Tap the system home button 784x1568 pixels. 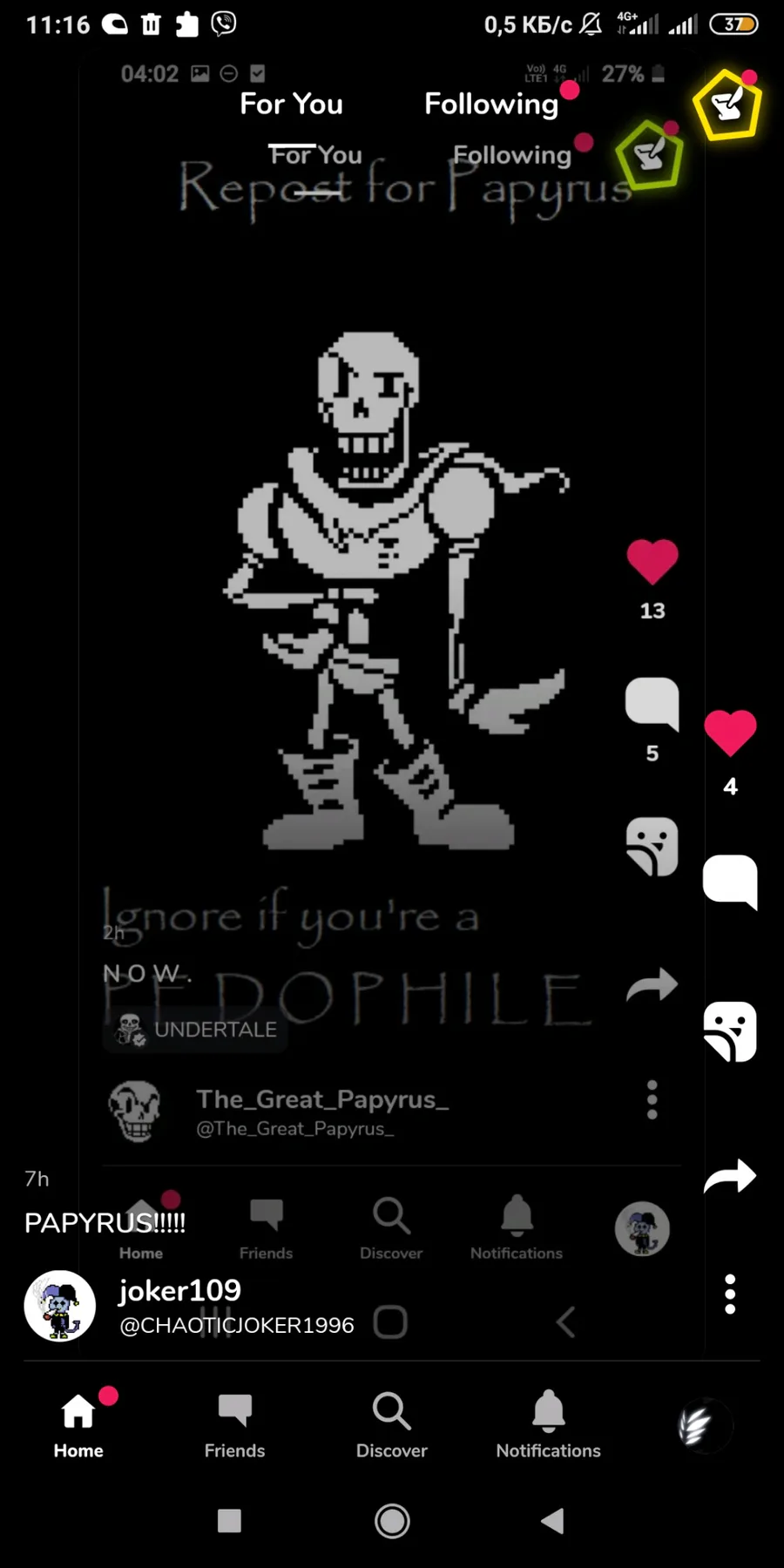[392, 1521]
